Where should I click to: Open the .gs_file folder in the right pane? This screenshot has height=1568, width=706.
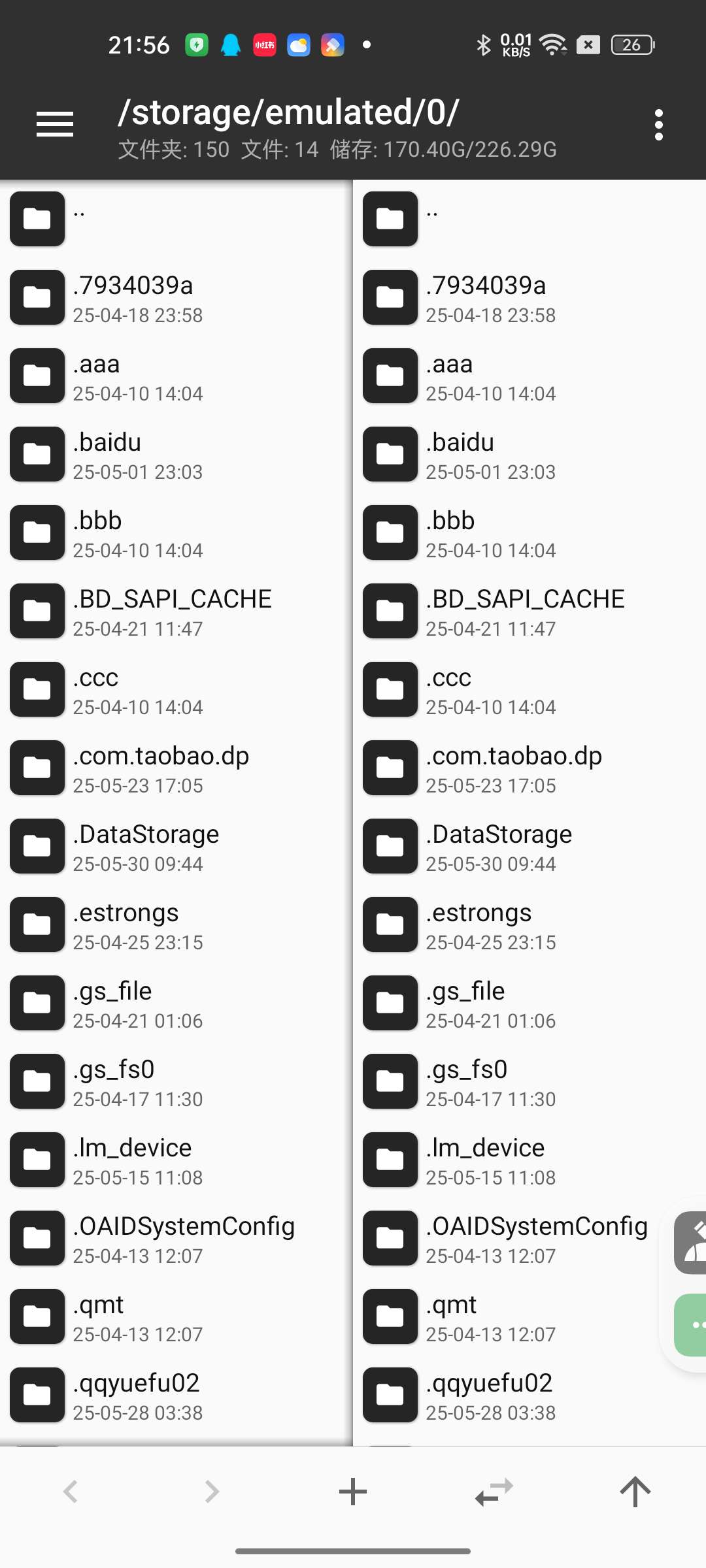point(529,1003)
